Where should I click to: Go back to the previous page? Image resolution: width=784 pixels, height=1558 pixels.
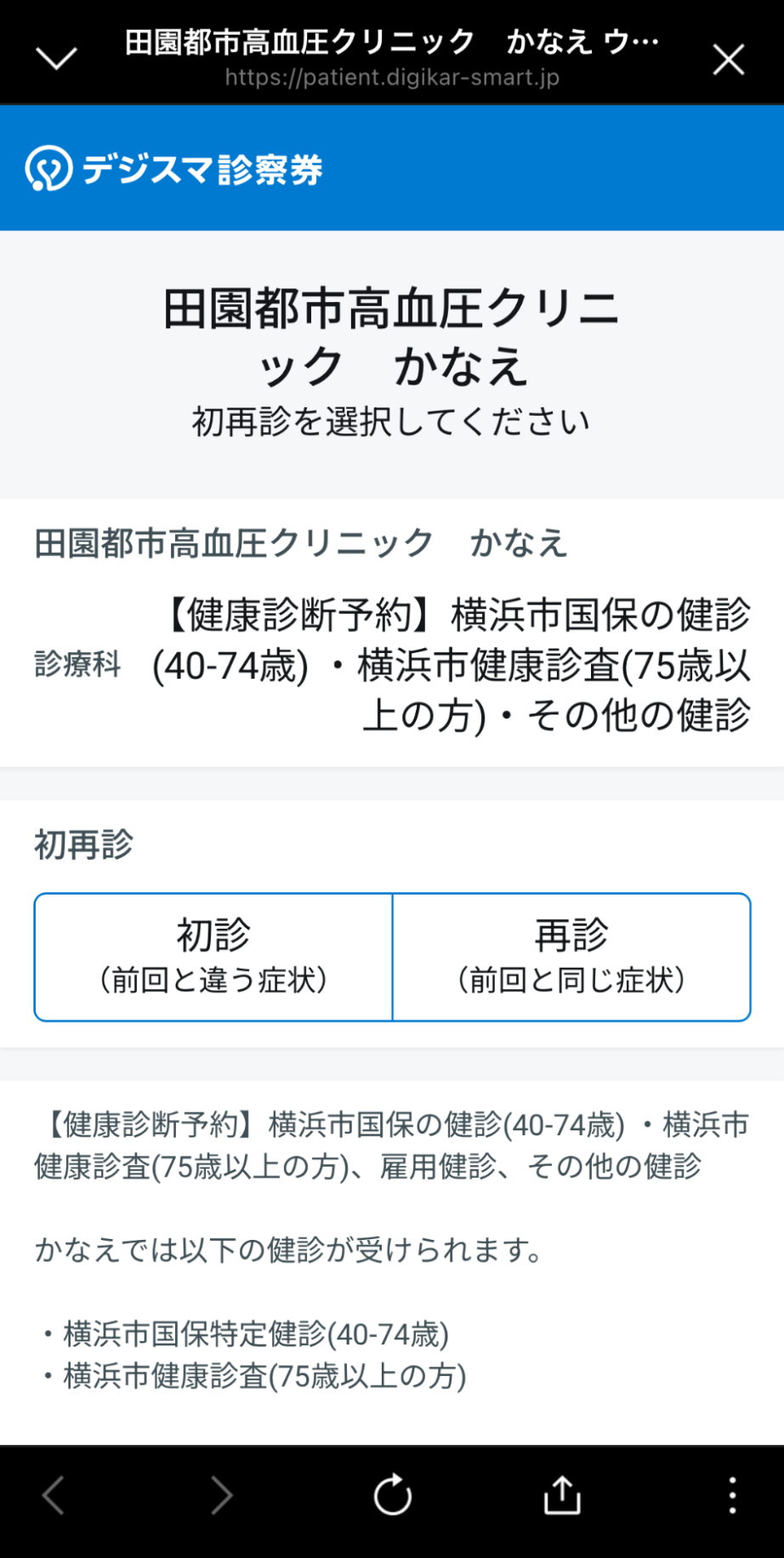pos(54,1494)
